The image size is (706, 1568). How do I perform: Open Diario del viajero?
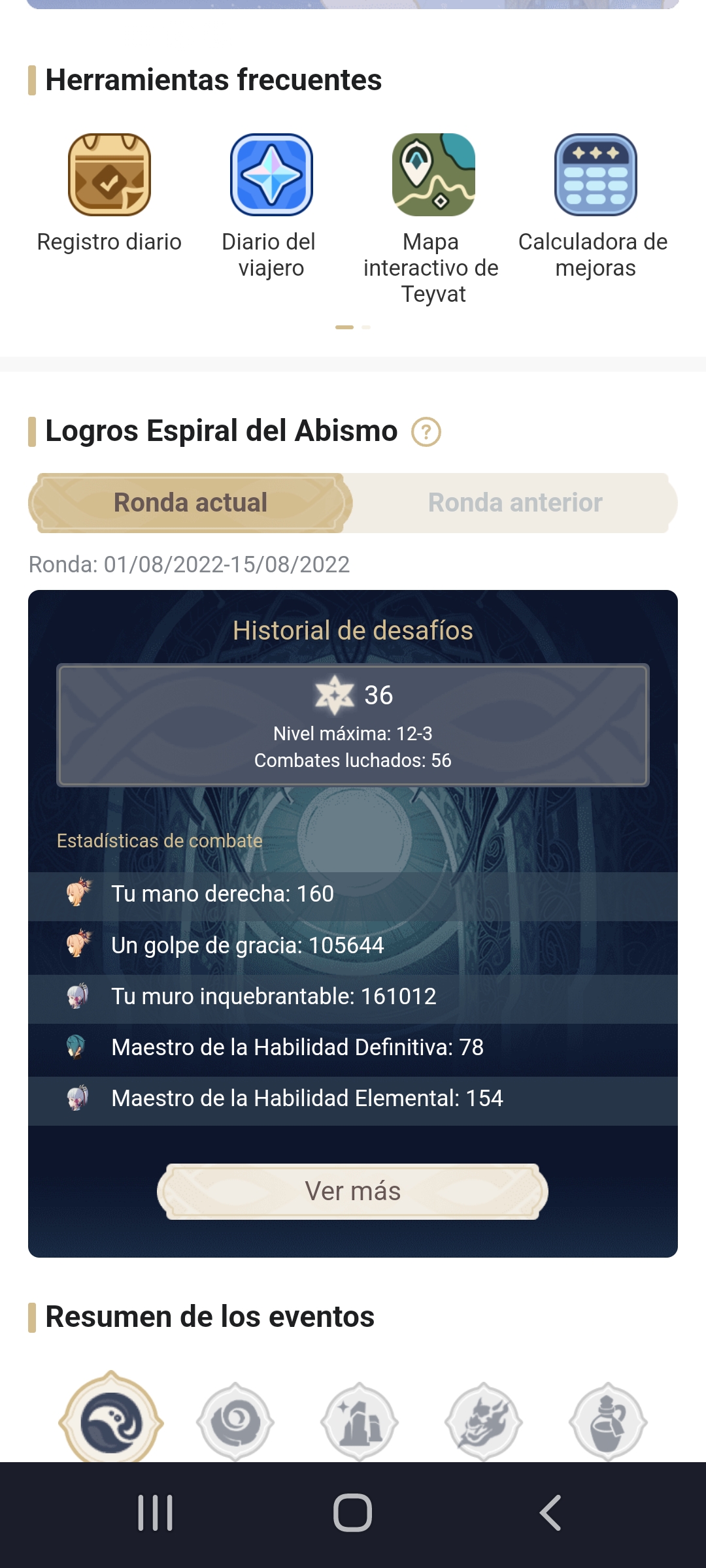[270, 174]
